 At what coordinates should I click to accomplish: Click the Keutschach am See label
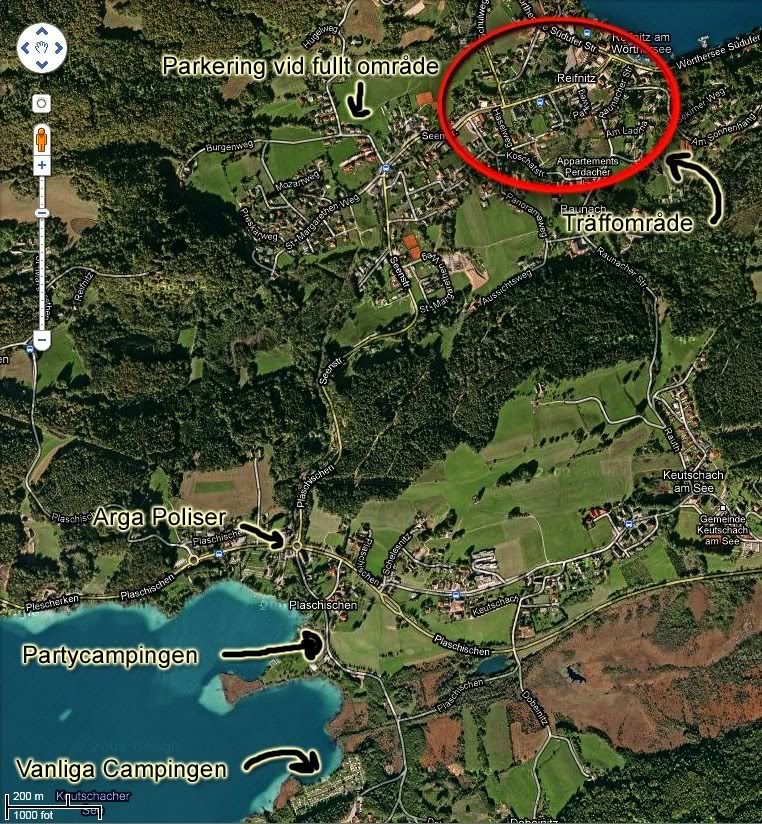(x=693, y=482)
